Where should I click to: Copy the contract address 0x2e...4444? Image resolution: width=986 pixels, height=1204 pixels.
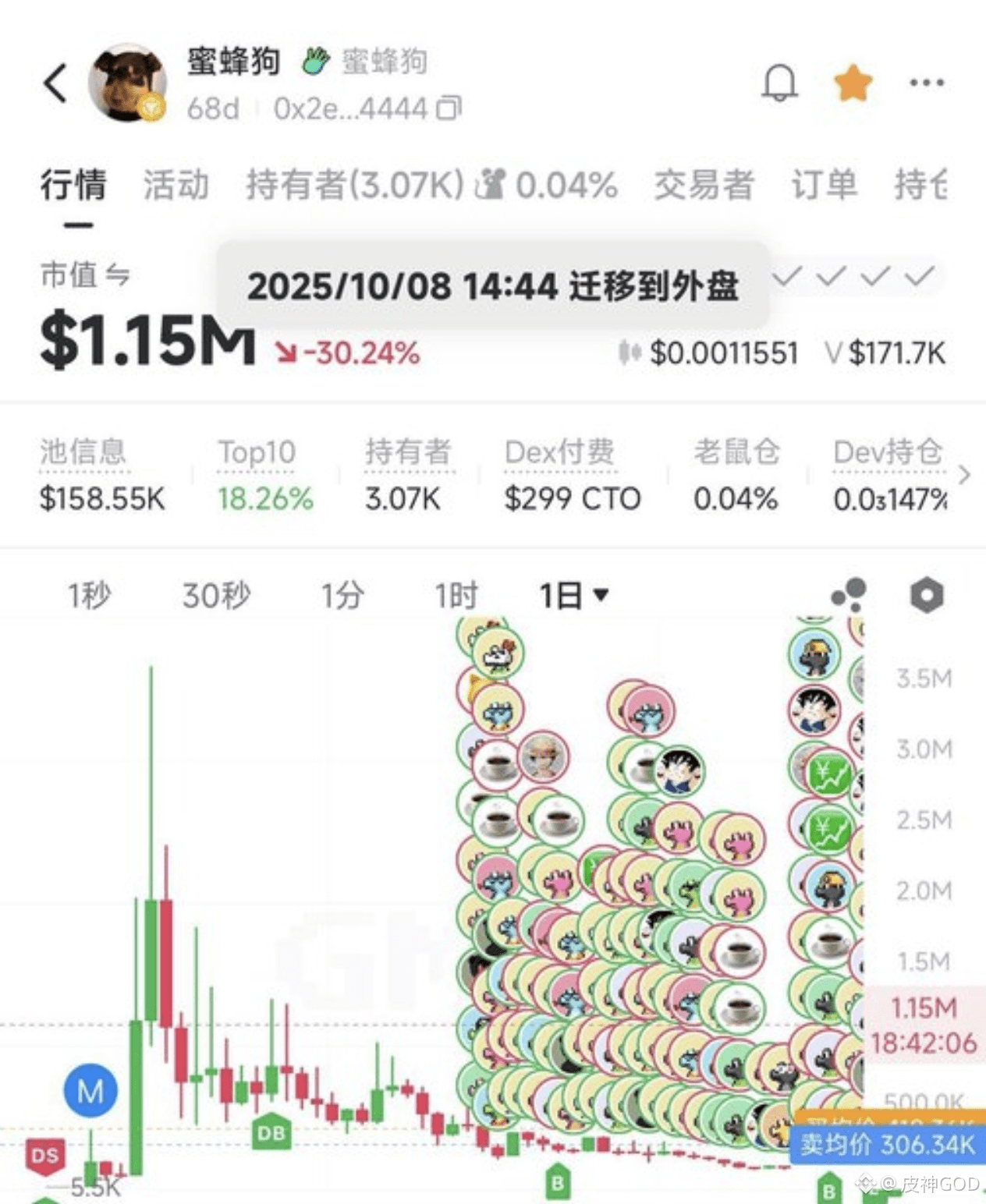pos(449,108)
